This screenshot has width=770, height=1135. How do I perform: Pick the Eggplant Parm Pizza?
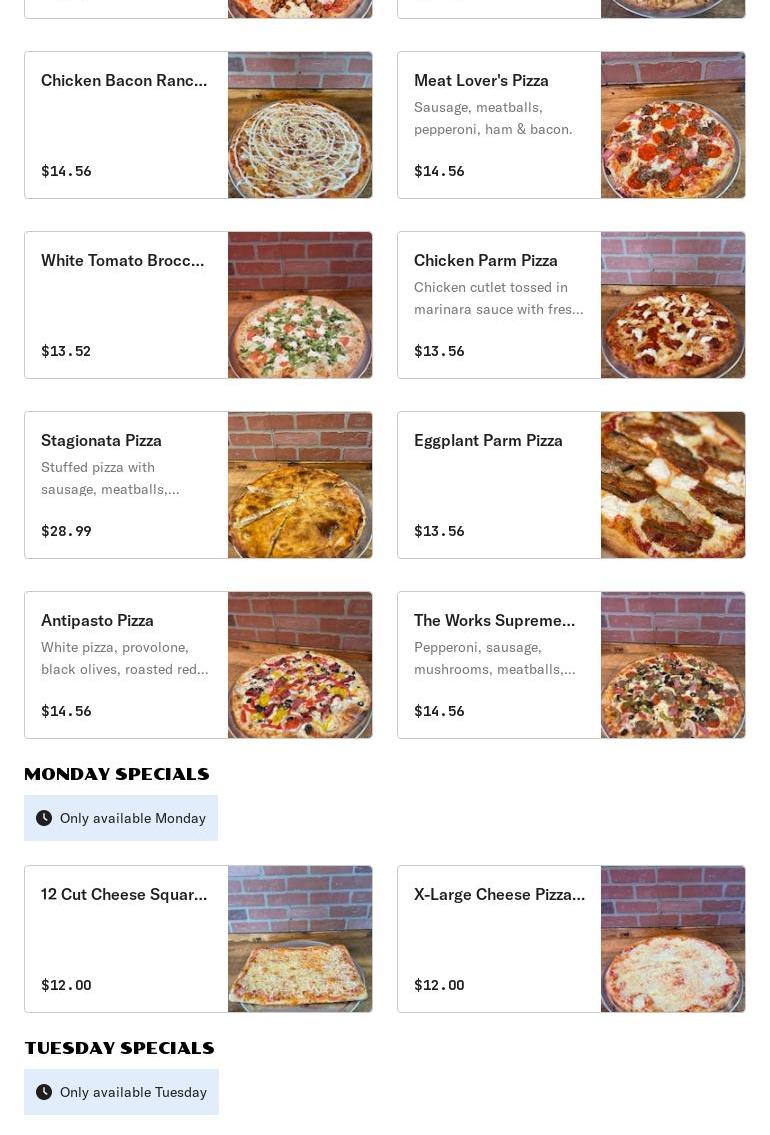click(x=571, y=485)
